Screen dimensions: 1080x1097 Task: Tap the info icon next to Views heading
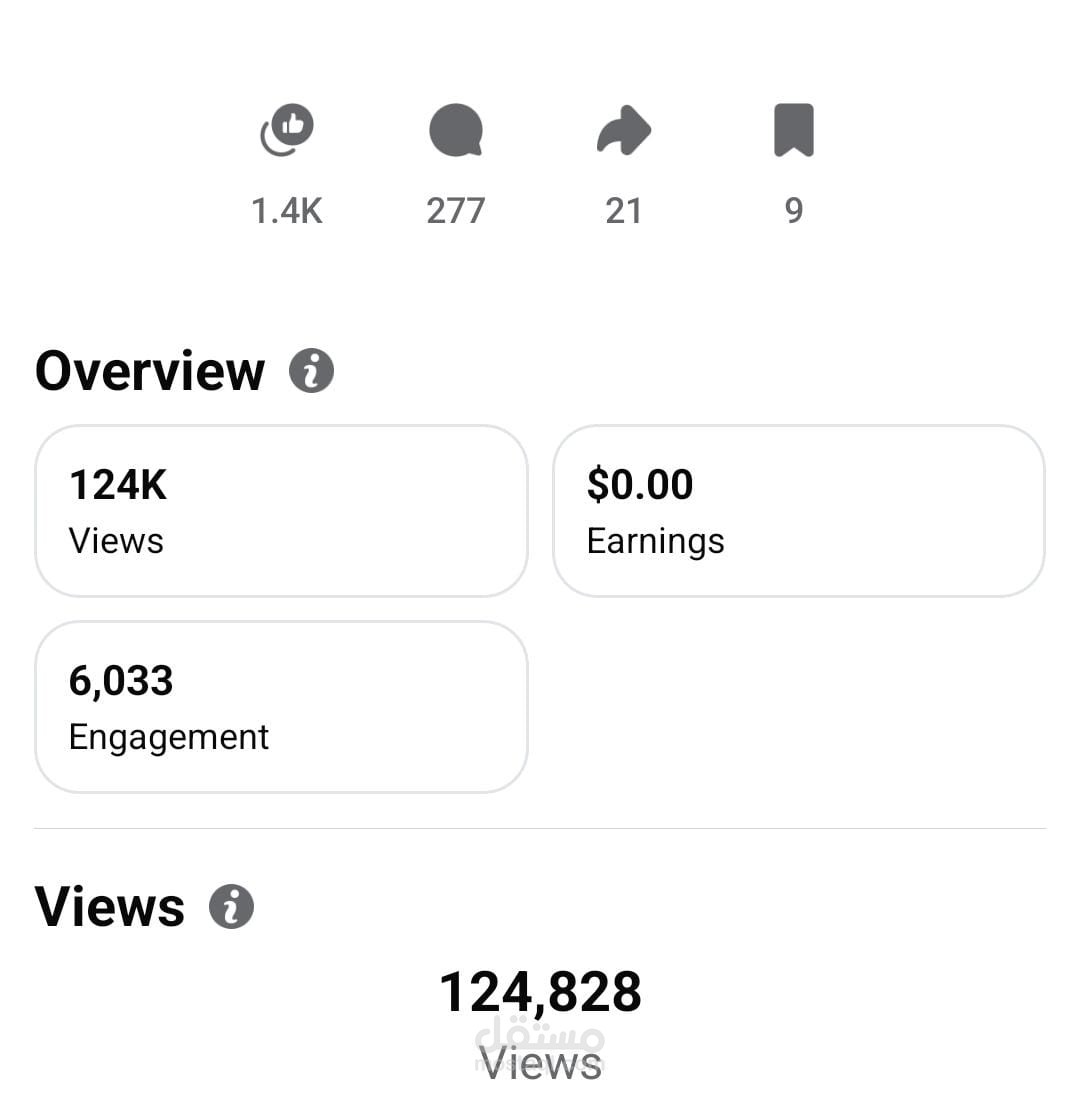pyautogui.click(x=231, y=907)
